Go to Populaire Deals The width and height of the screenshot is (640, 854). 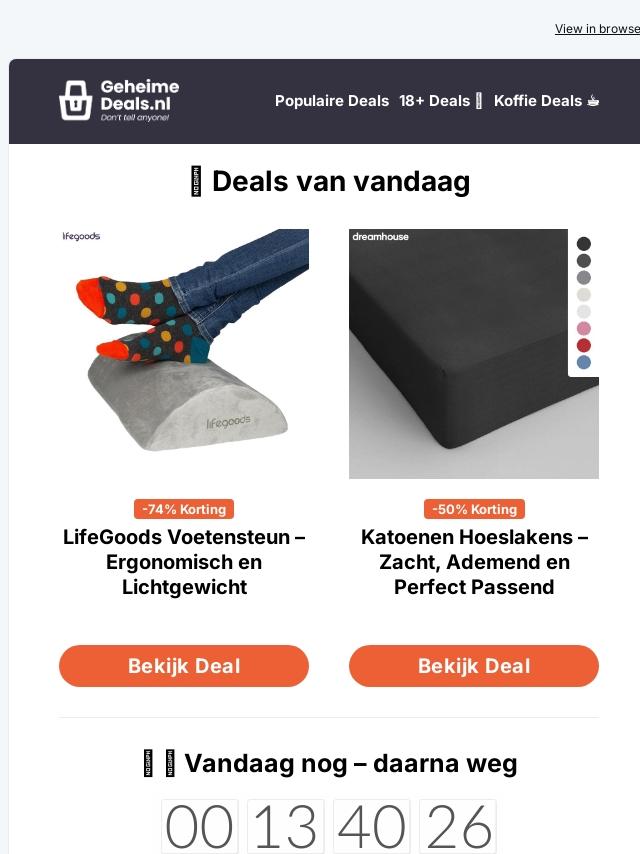tap(332, 101)
